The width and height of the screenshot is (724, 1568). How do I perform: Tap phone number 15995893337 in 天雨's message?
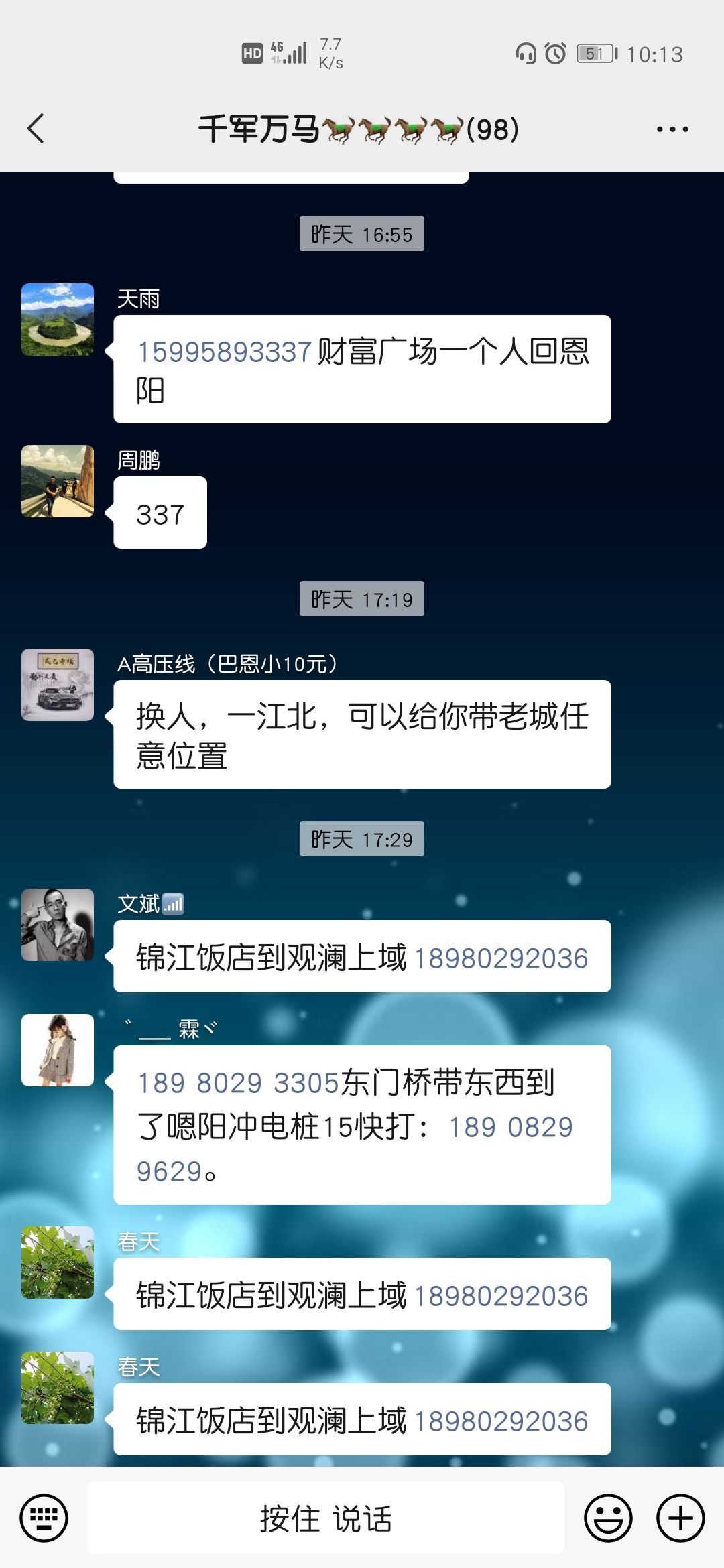(x=225, y=352)
